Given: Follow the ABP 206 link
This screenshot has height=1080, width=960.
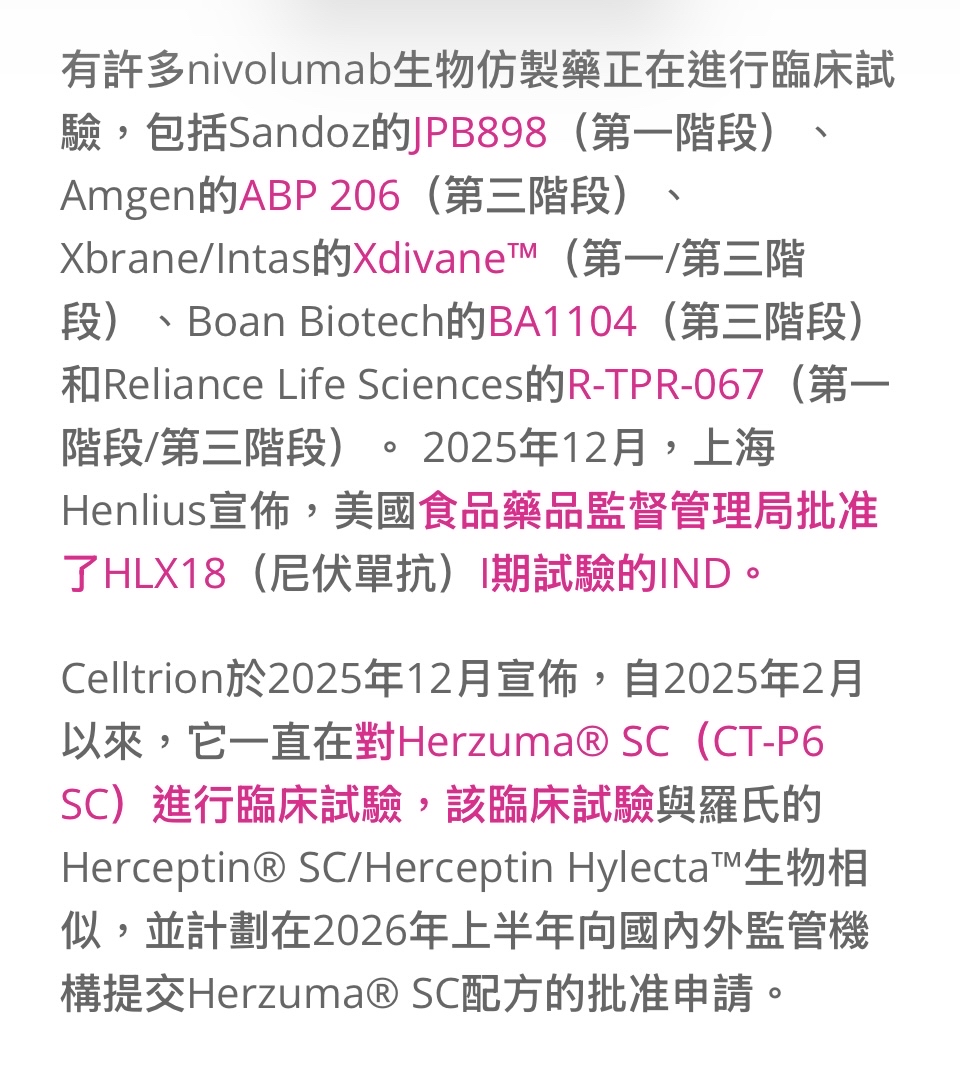Looking at the screenshot, I should 319,196.
